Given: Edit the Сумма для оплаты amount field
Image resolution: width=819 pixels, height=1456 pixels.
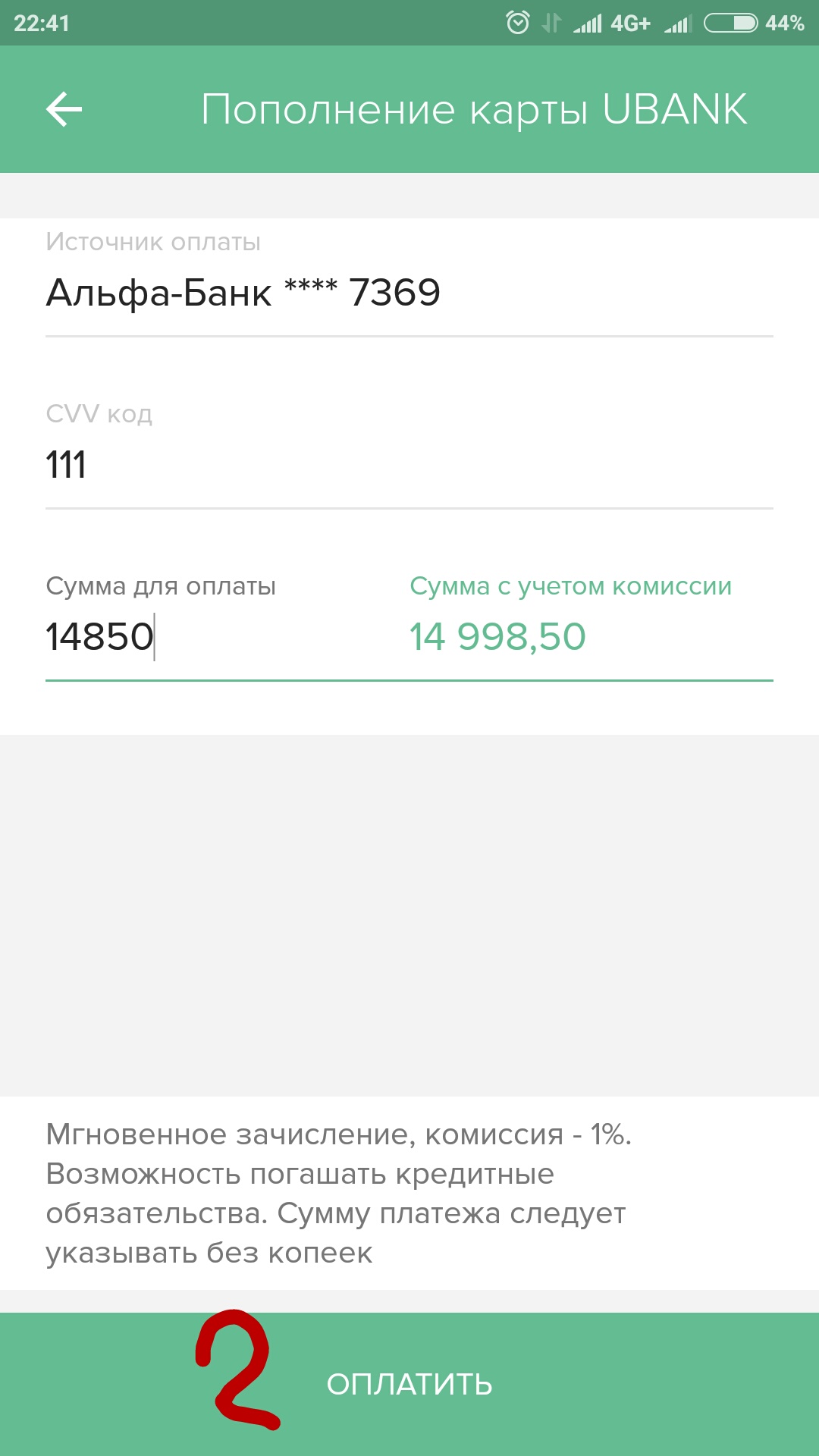Looking at the screenshot, I should tap(190, 636).
